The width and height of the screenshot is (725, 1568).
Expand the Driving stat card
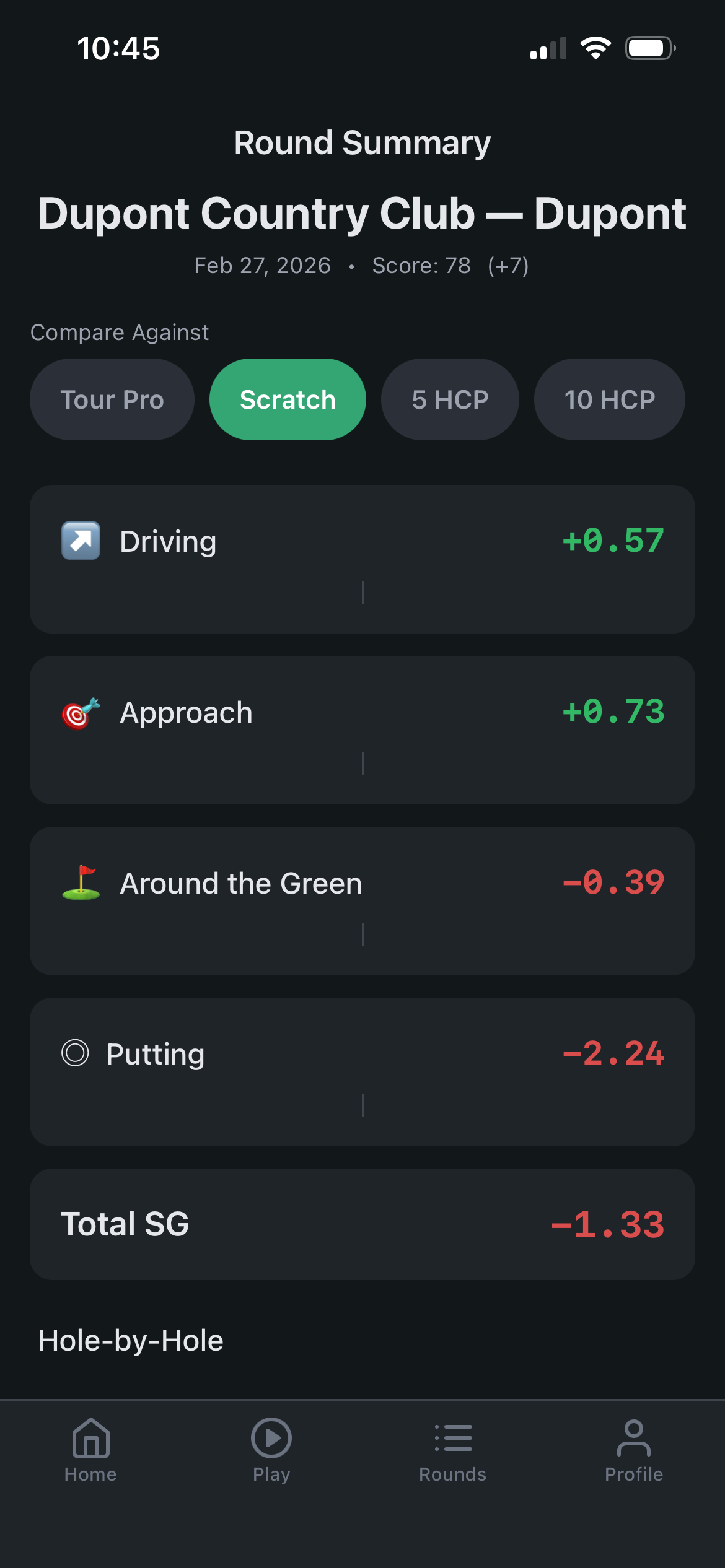[362, 558]
